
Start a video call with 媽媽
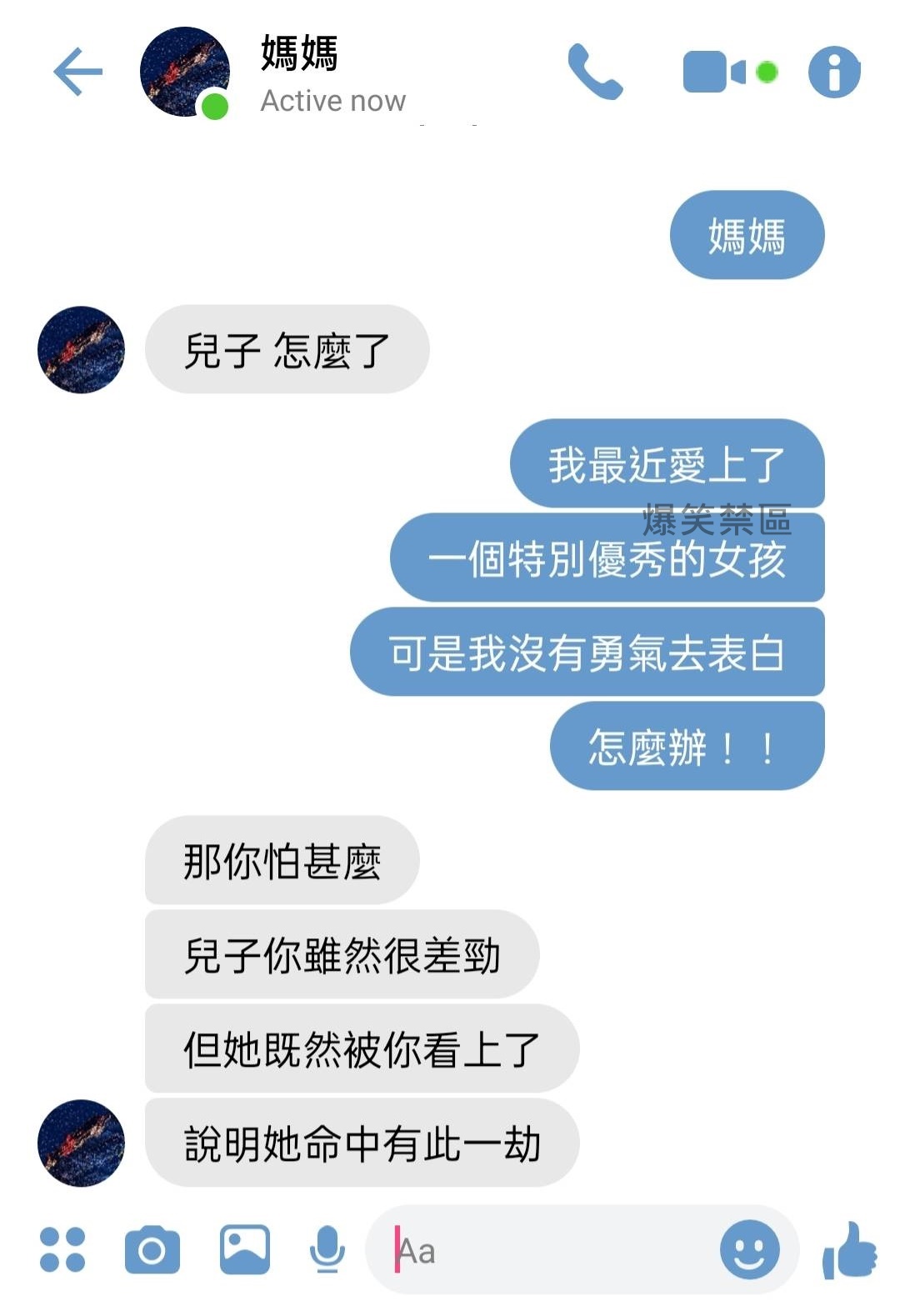[x=715, y=73]
